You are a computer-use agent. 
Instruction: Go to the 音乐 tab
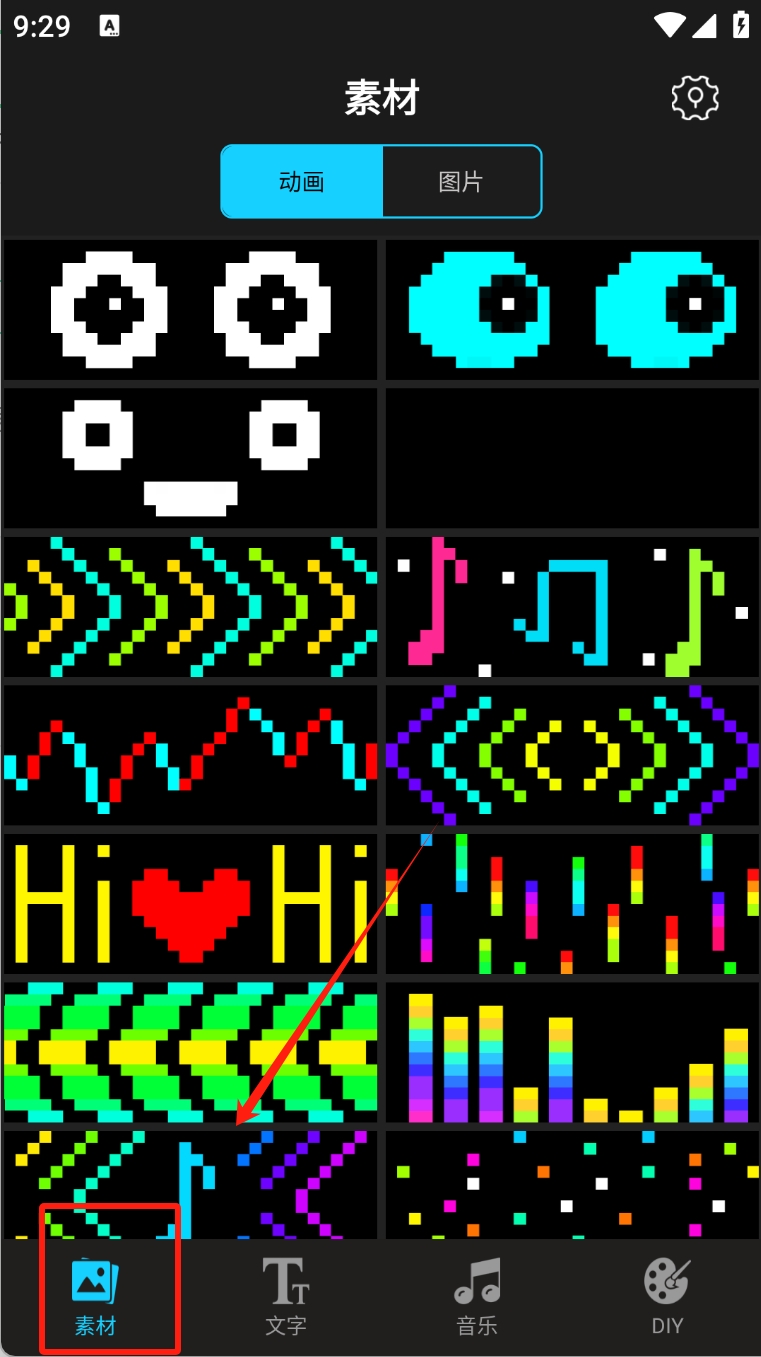pos(477,1297)
